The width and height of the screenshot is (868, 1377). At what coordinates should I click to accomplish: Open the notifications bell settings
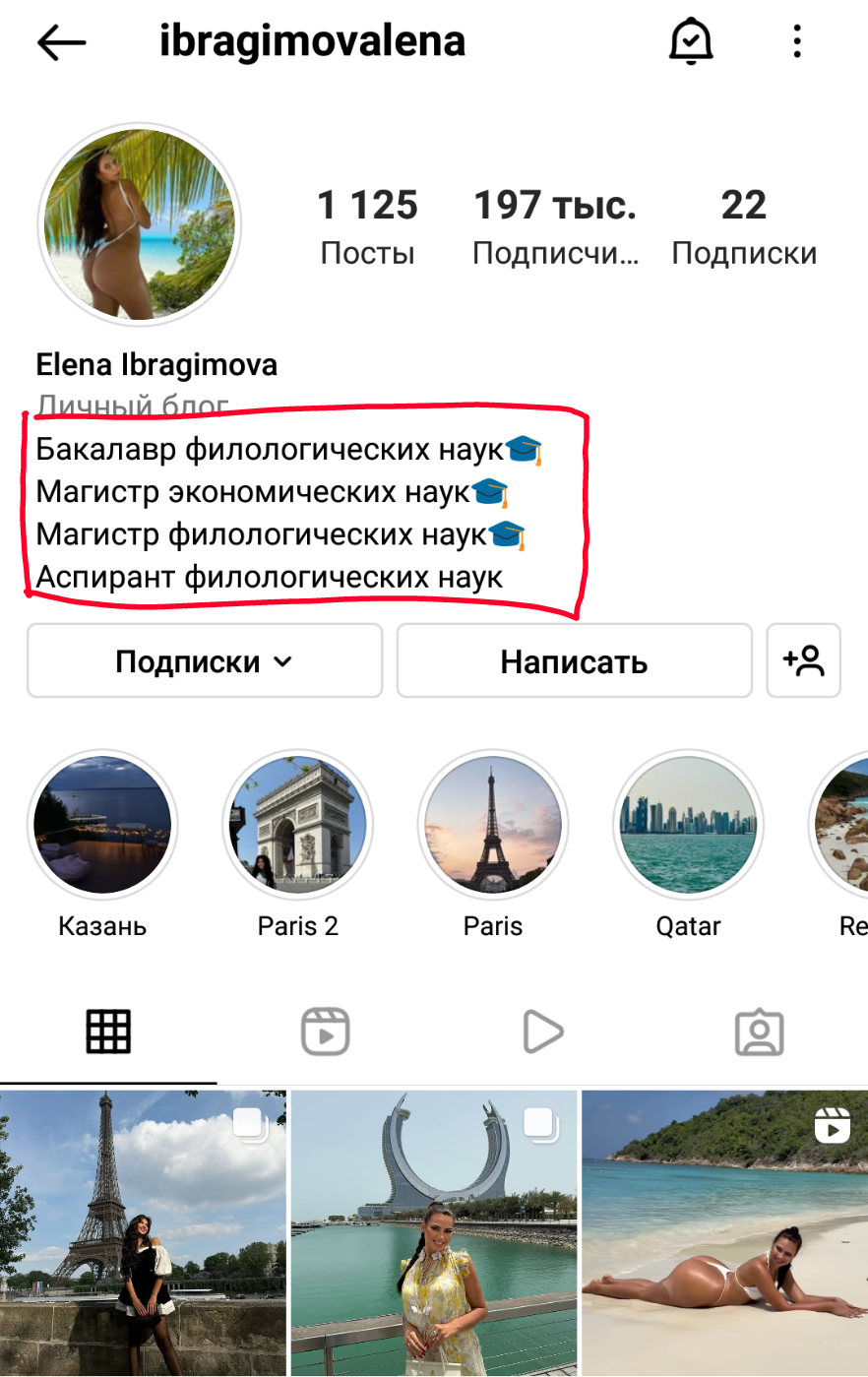[691, 41]
